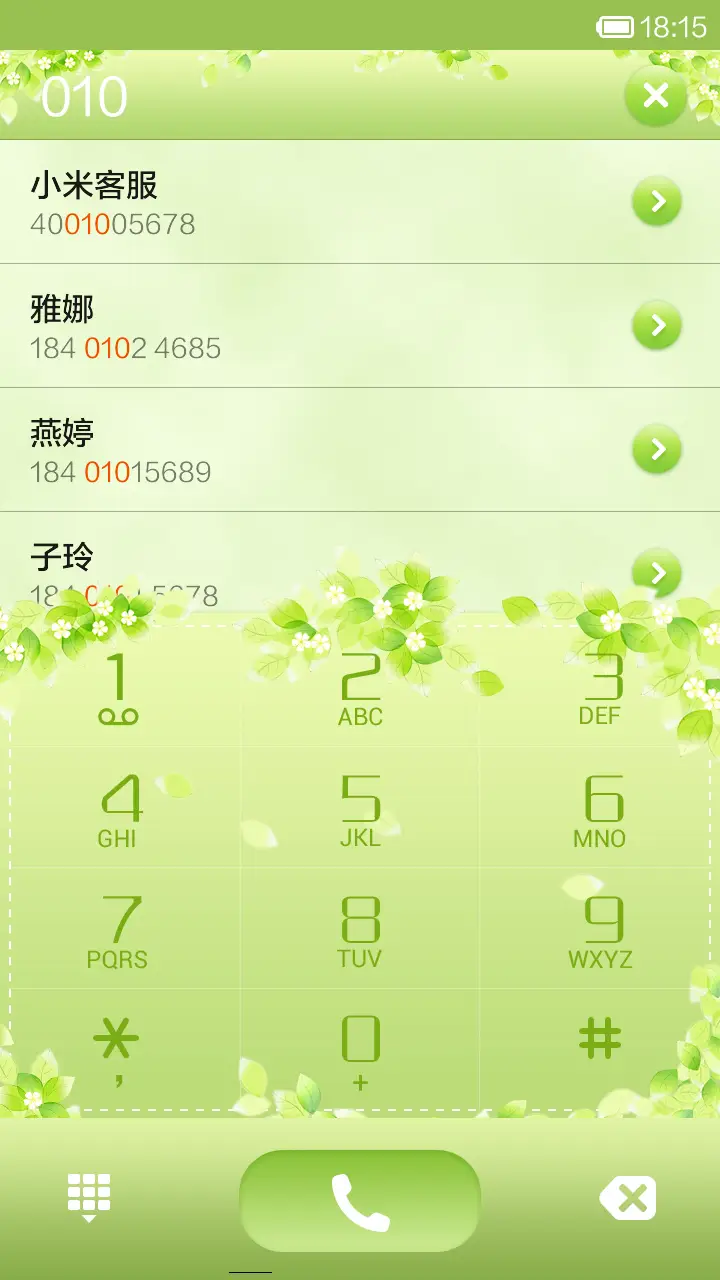720x1280 pixels.
Task: Tap number 5 on the keypad
Action: (x=360, y=805)
